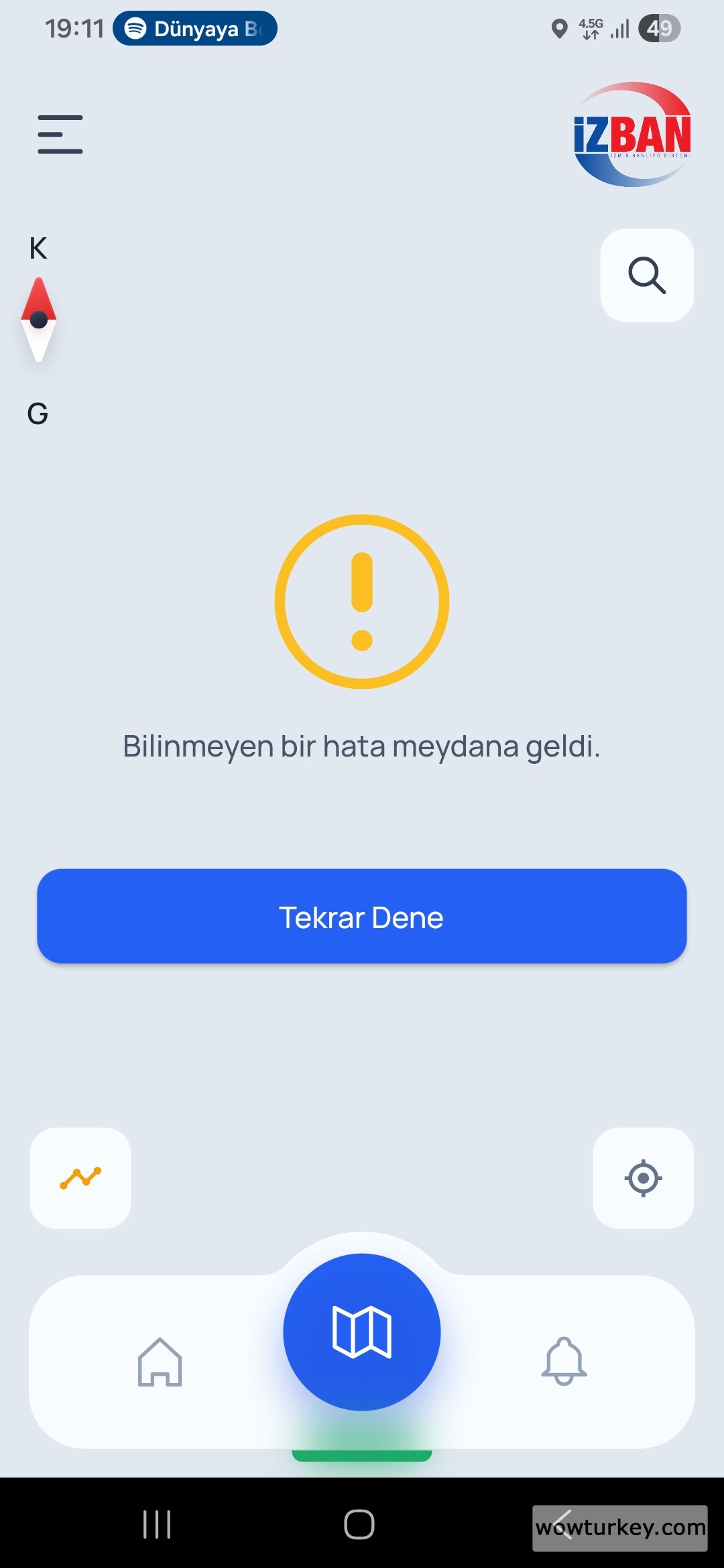Screen dimensions: 724x1568
Task: Tap the yellow warning error icon
Action: [x=362, y=600]
